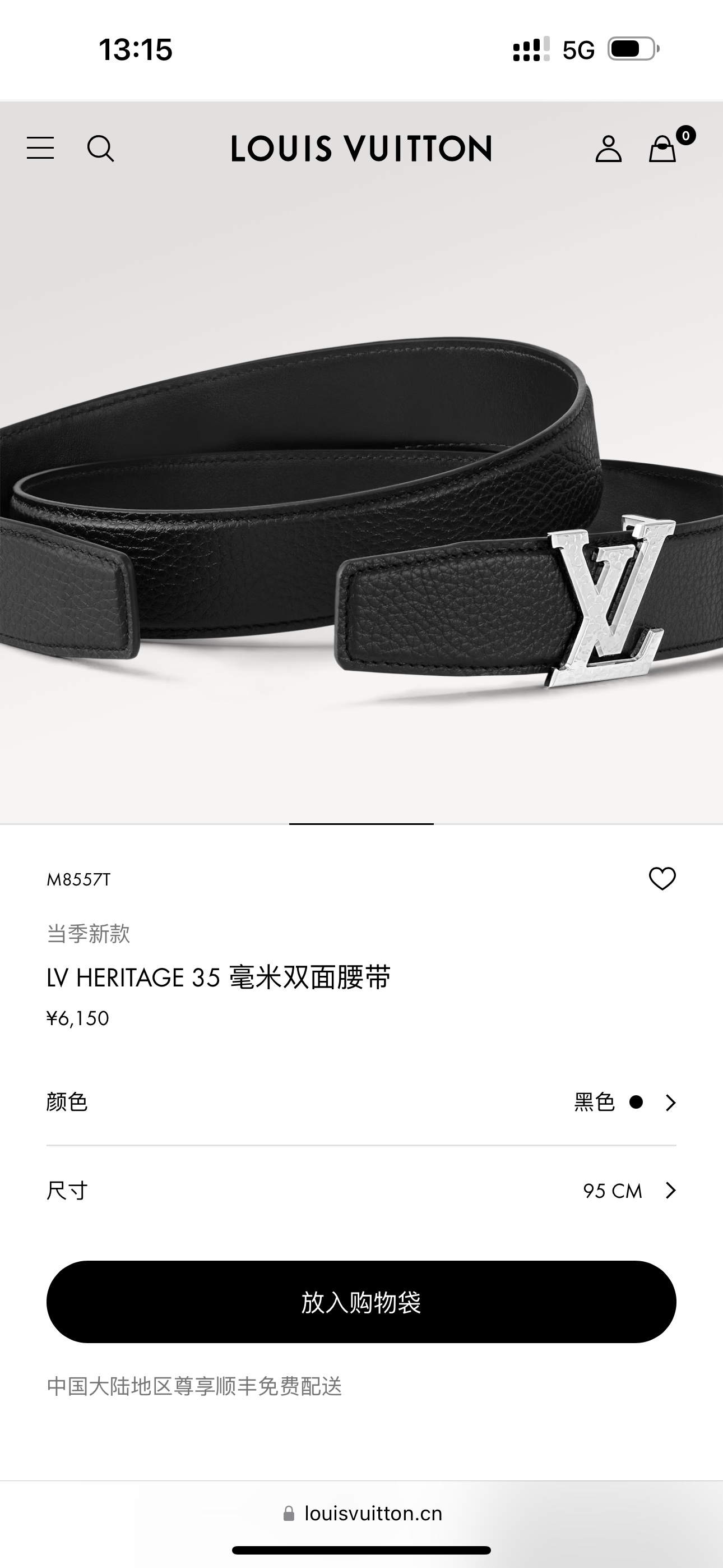Tap 放入购物袋 to add to bag

coord(361,1302)
